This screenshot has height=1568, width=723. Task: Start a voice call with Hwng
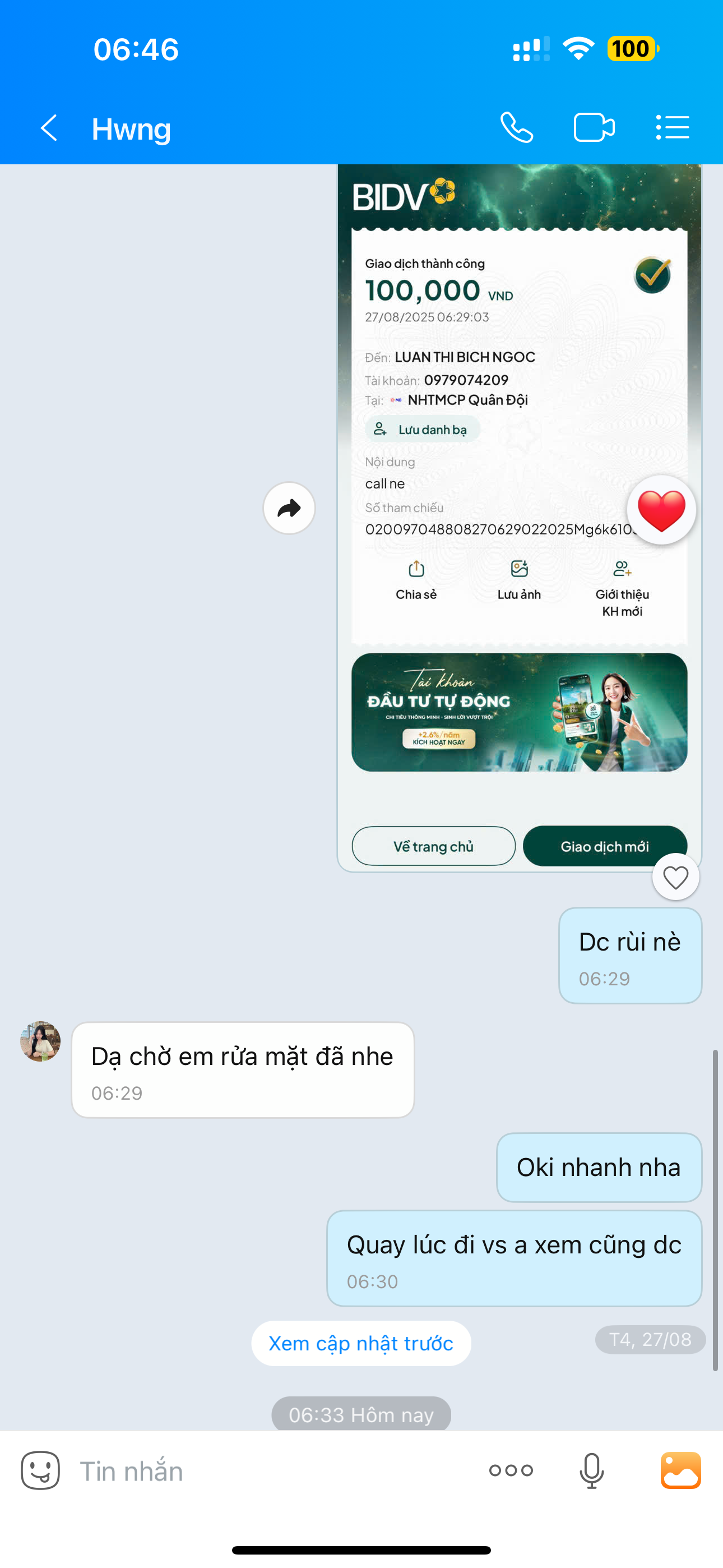[516, 128]
